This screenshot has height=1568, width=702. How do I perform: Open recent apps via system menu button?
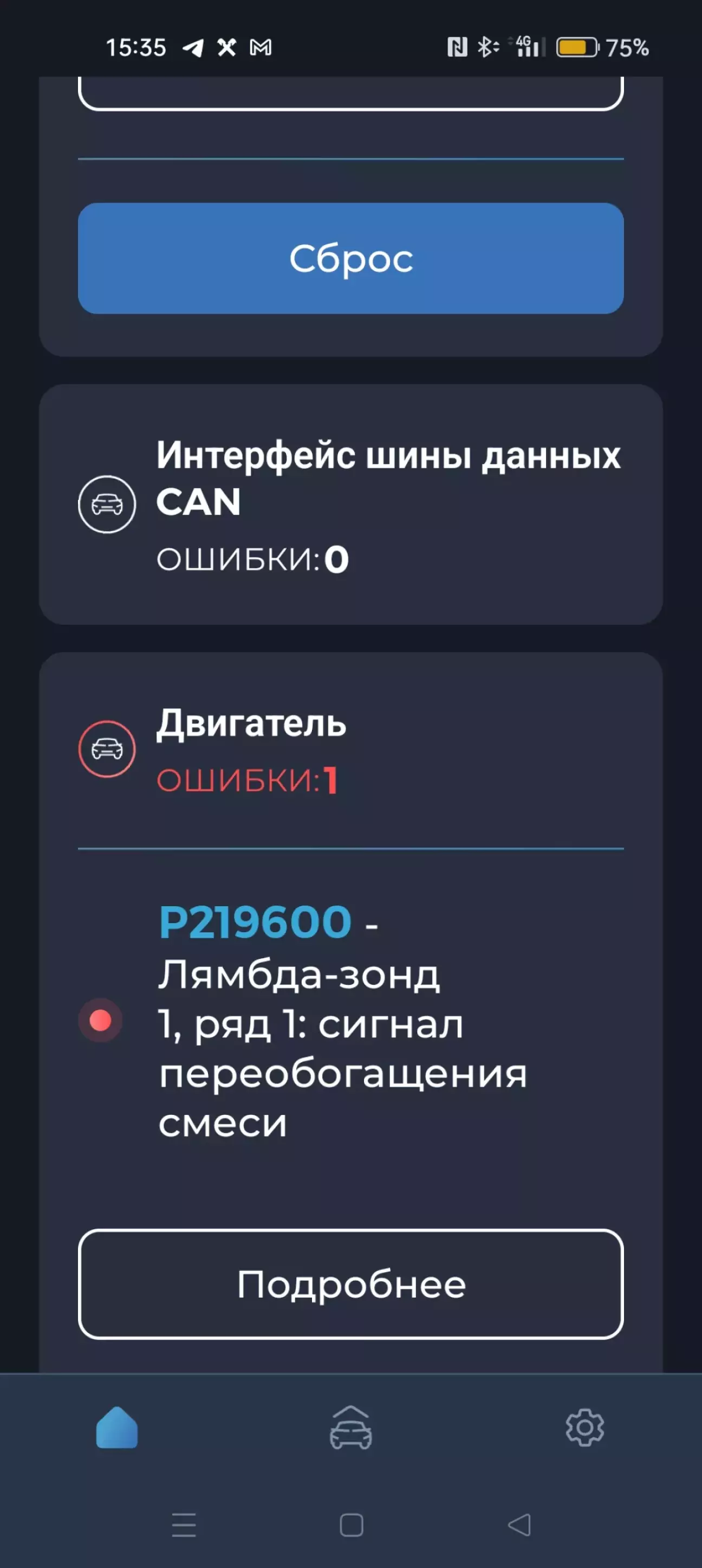coord(184,1525)
